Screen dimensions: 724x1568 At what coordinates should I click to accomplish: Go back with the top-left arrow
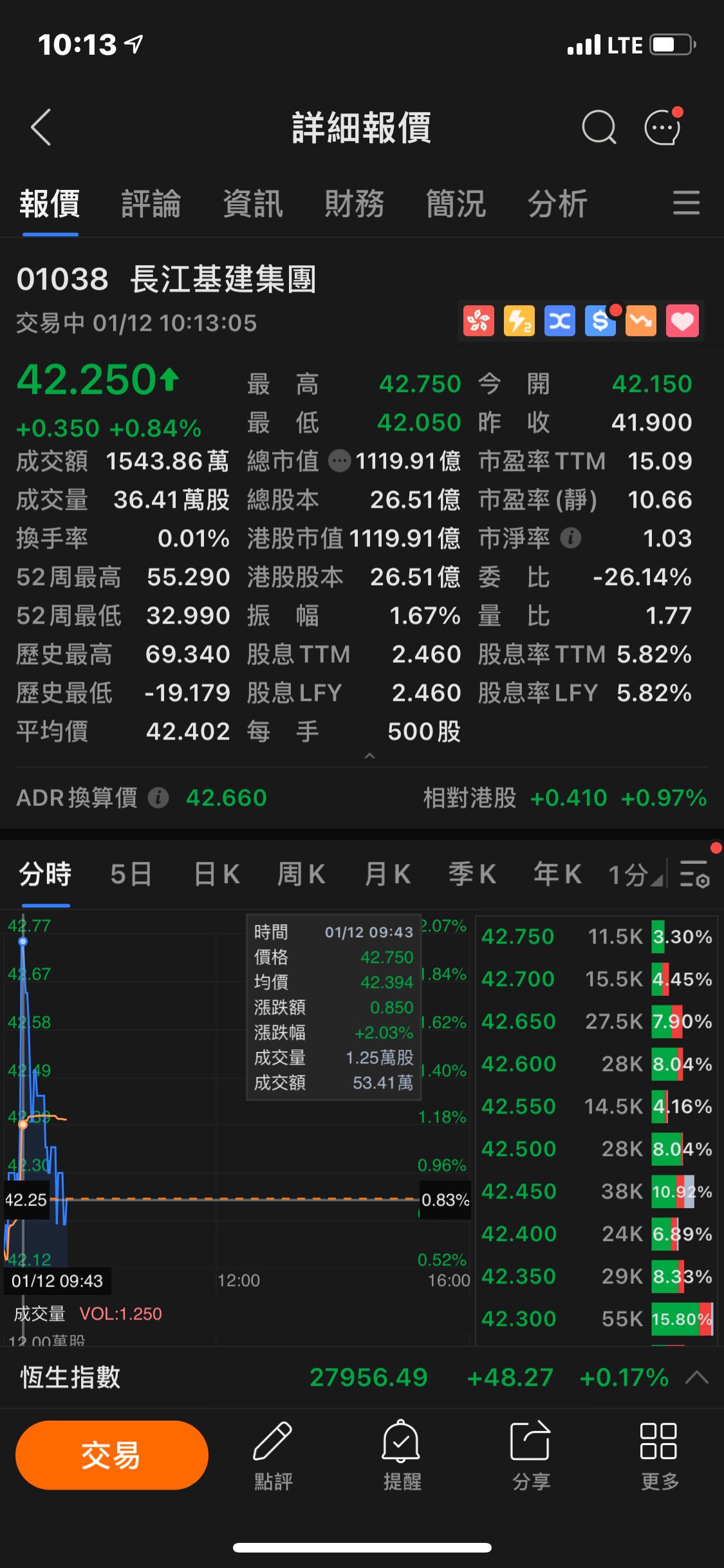coord(41,127)
